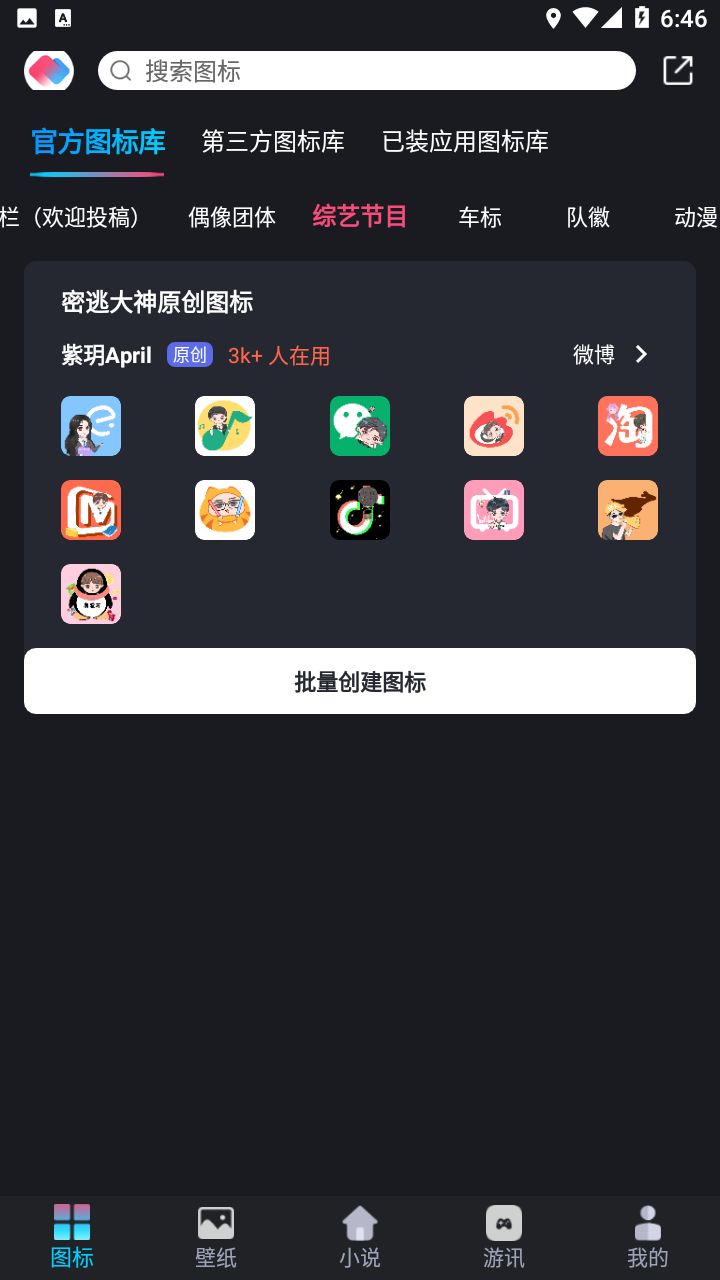Image resolution: width=720 pixels, height=1280 pixels.
Task: Select the 车标 category tab
Action: [x=480, y=217]
